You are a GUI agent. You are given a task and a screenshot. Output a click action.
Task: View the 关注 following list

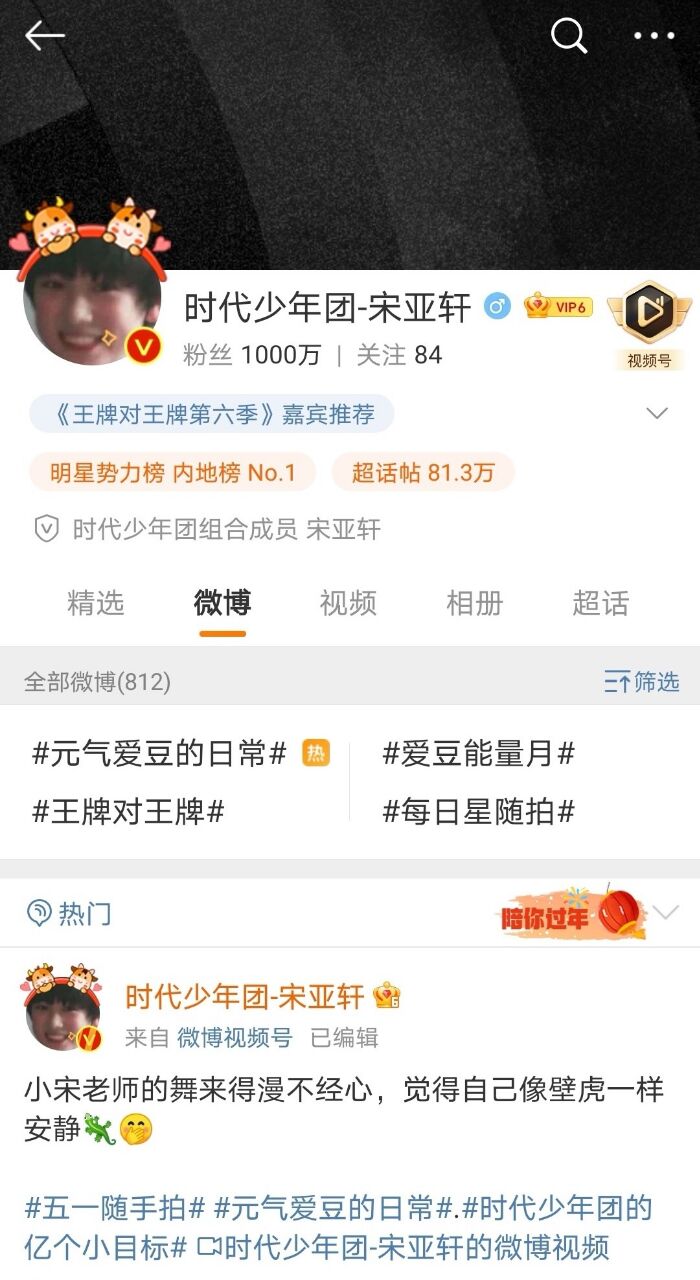pos(399,355)
